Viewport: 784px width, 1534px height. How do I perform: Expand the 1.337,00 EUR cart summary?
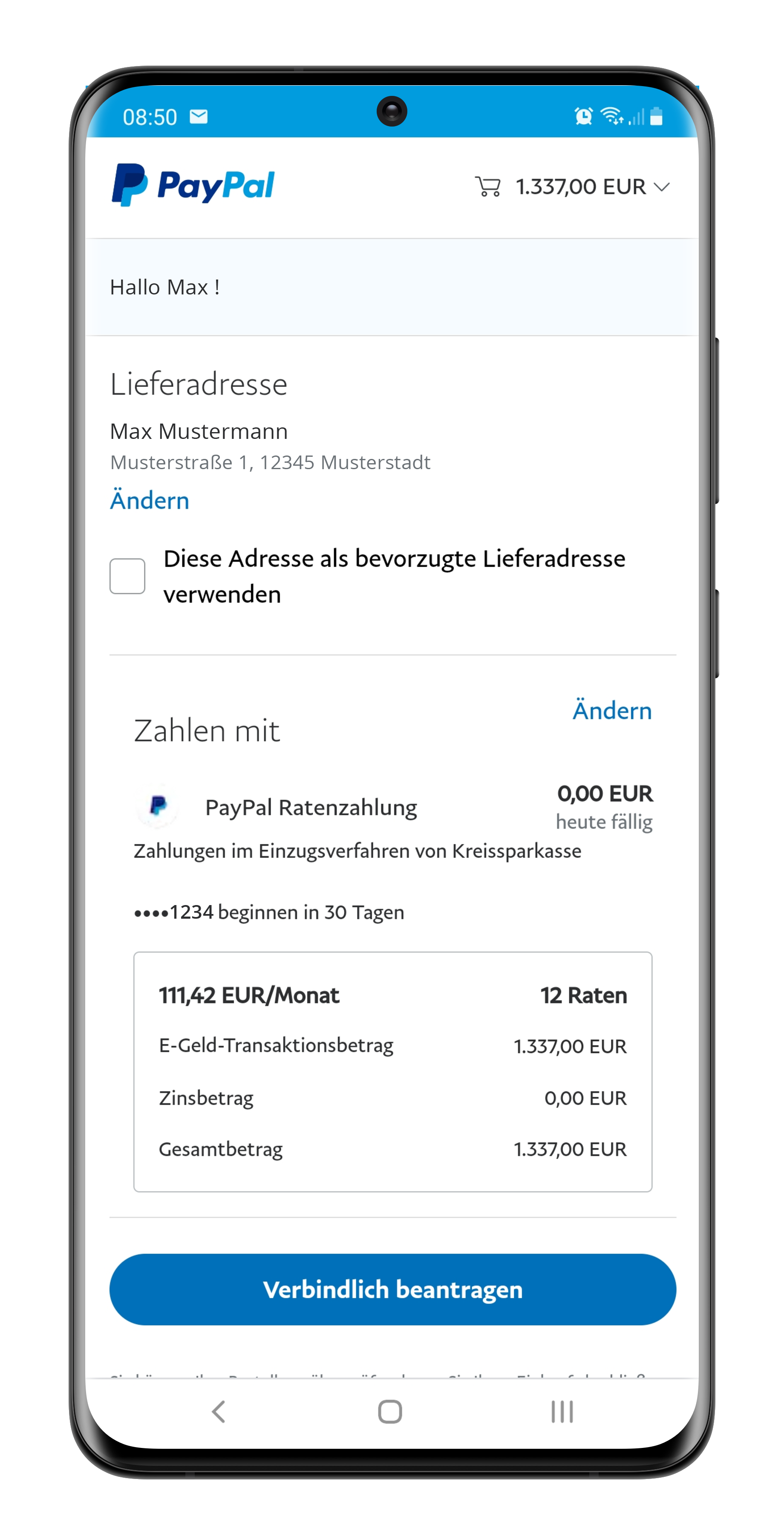click(573, 186)
